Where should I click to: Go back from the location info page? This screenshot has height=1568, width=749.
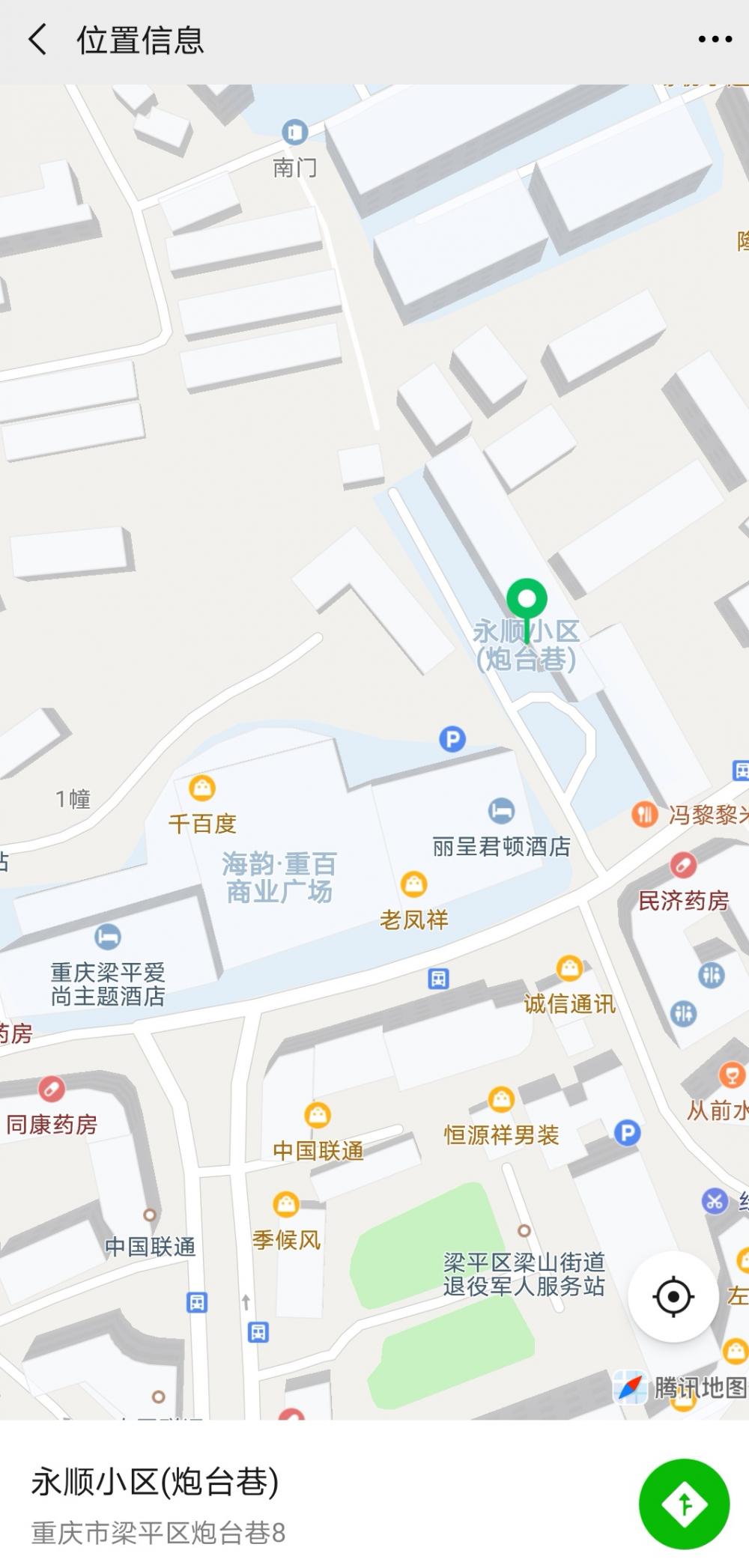(37, 39)
